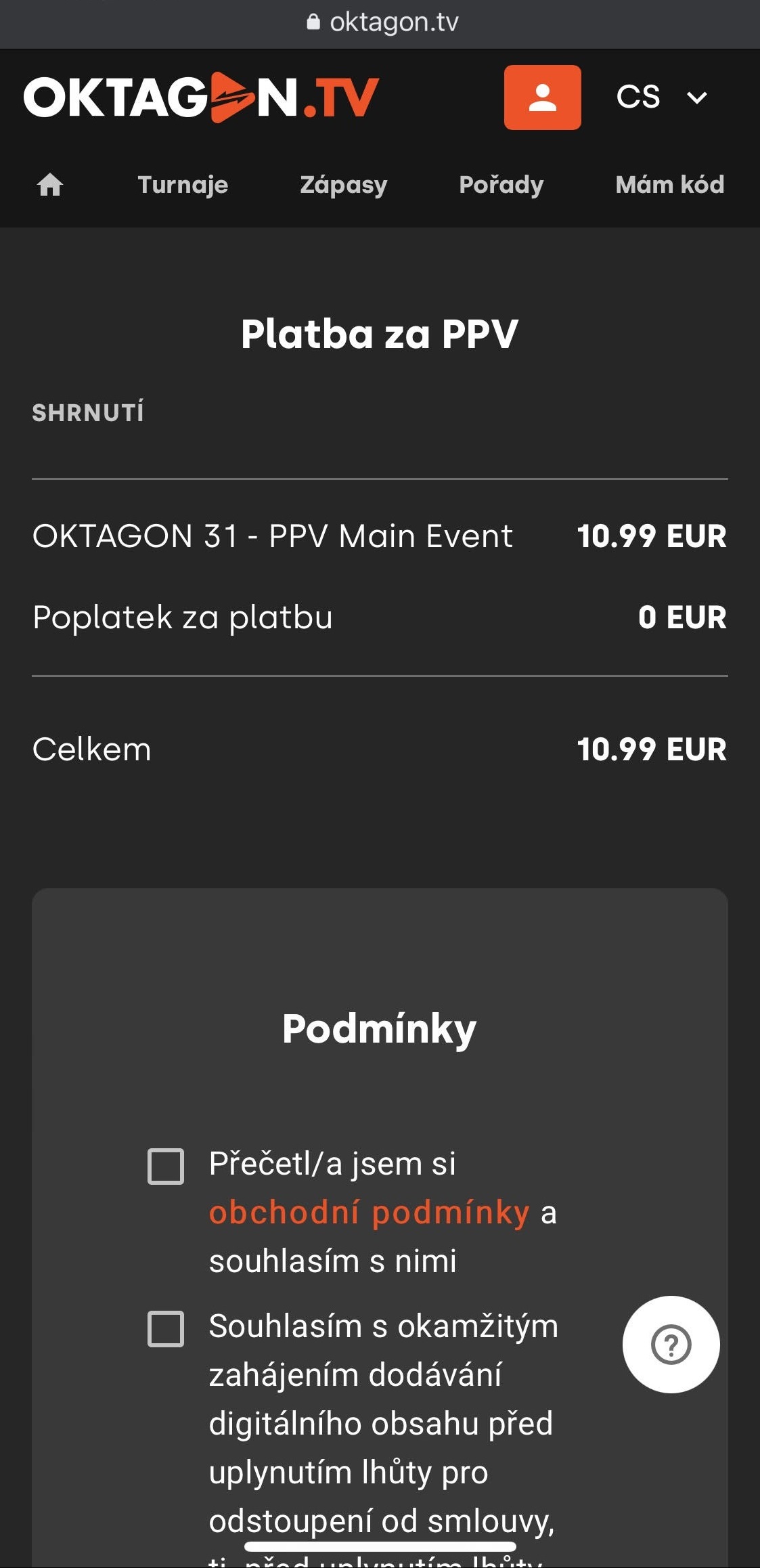Check the obchodní podmínky agreement box
Image resolution: width=760 pixels, height=1568 pixels.
[x=166, y=1167]
